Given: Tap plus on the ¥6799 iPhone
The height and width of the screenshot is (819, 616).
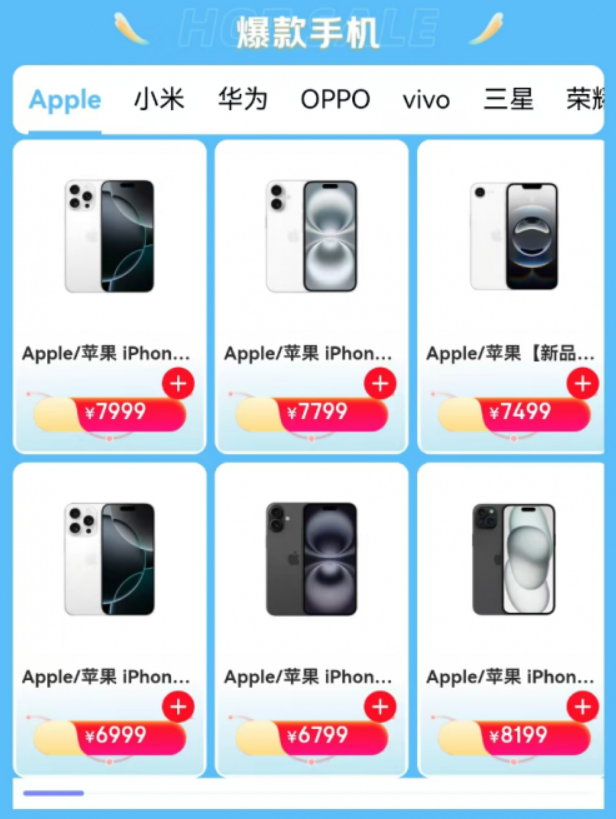Looking at the screenshot, I should pos(380,708).
